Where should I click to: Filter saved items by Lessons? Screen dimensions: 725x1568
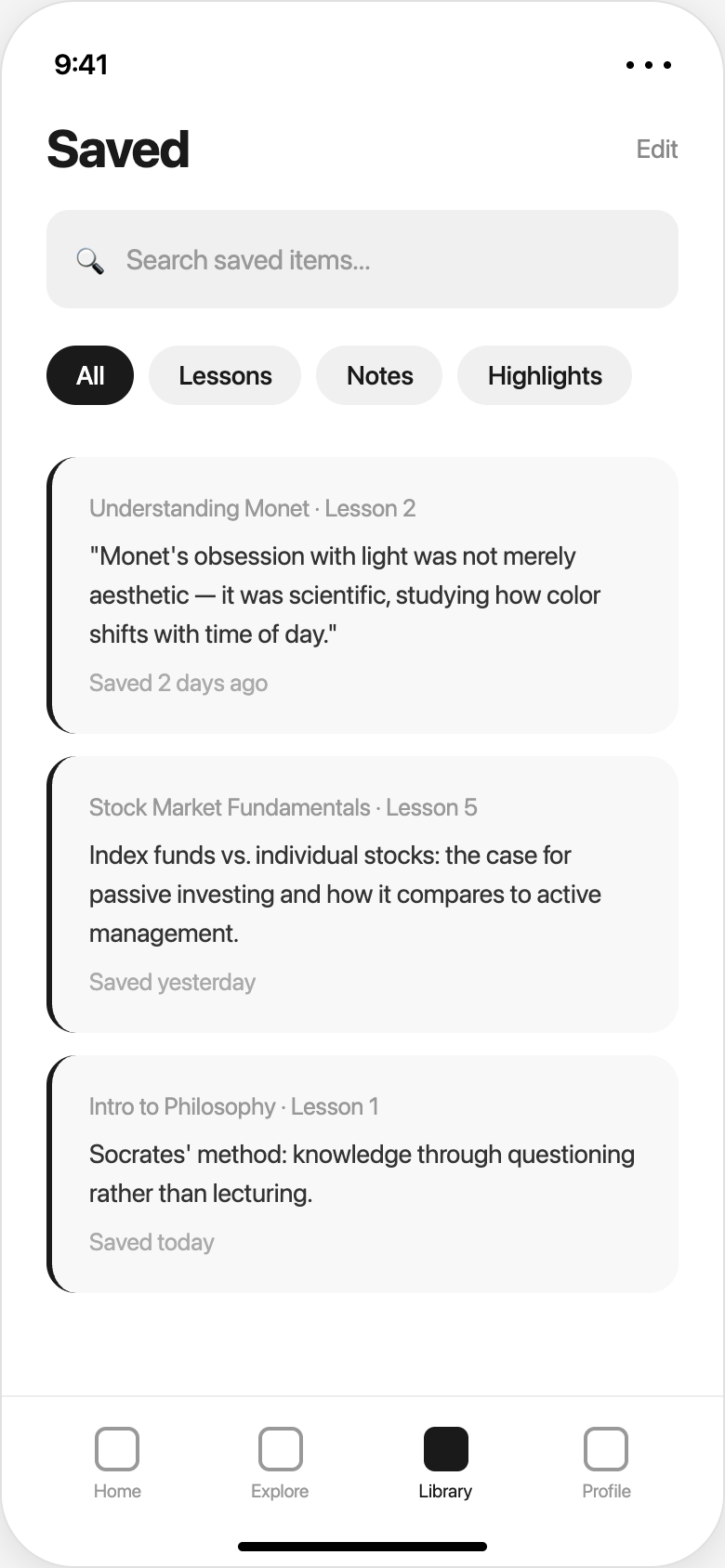[x=225, y=375]
